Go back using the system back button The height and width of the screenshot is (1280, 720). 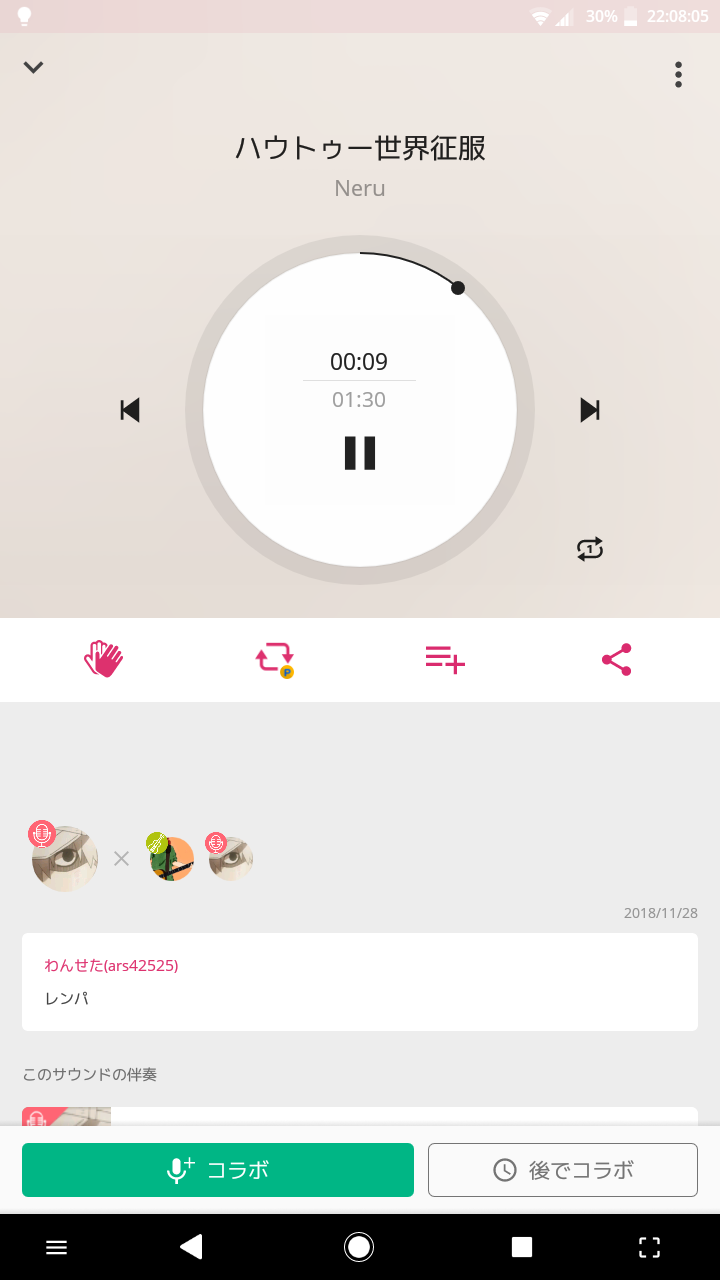pyautogui.click(x=190, y=1246)
